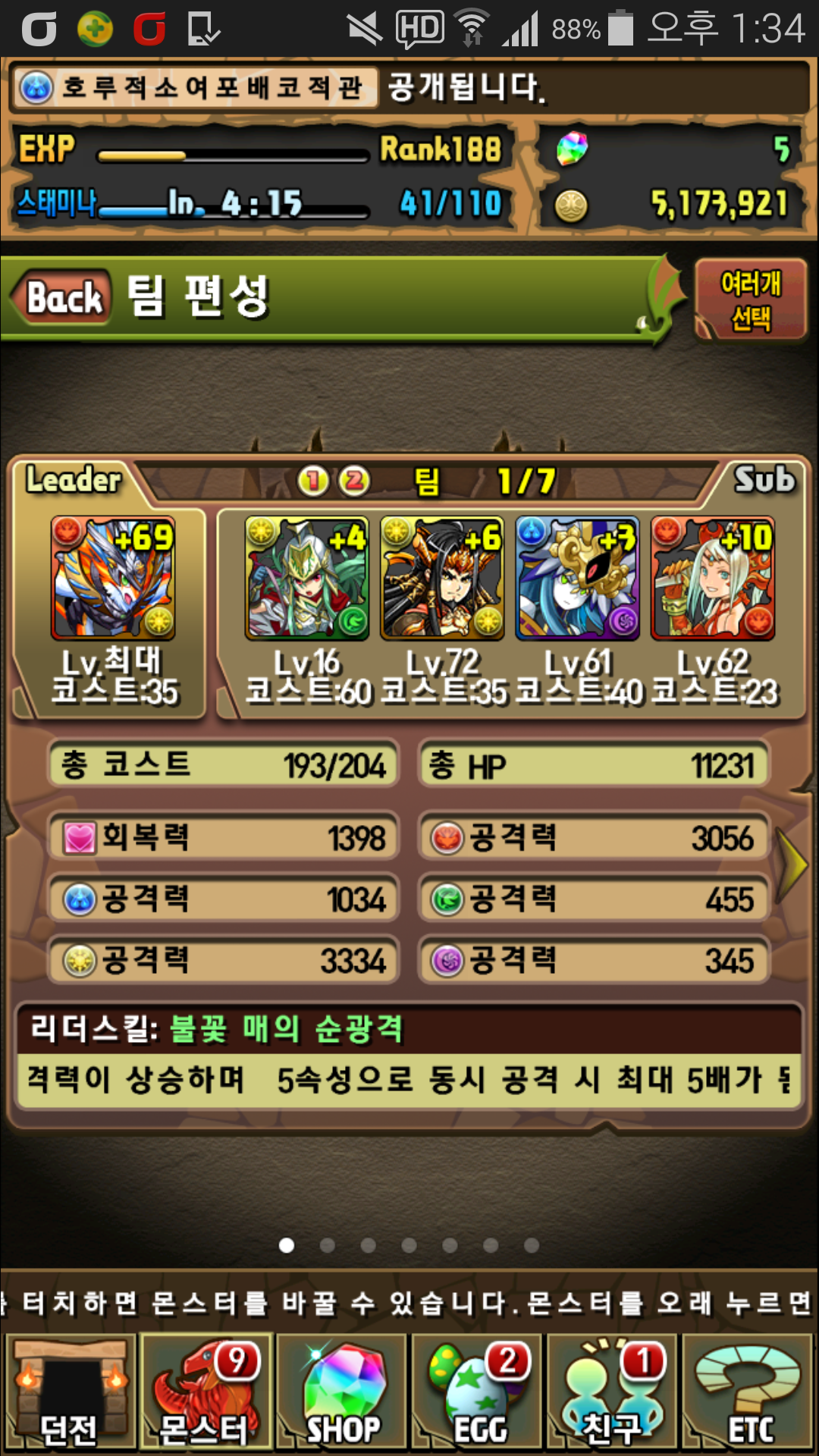Tap the 여러개 선택 multi-select button
The height and width of the screenshot is (1456, 819).
750,300
